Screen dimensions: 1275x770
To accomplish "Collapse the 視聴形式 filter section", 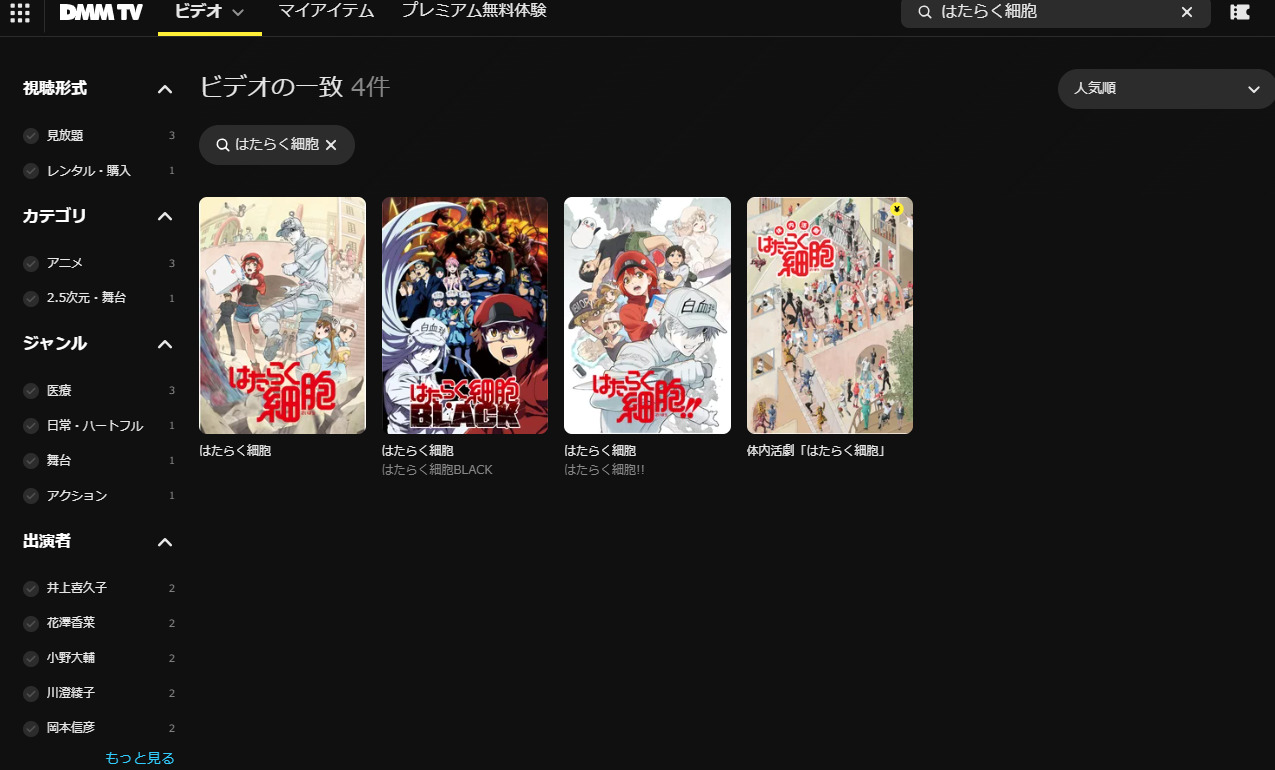I will pyautogui.click(x=165, y=90).
